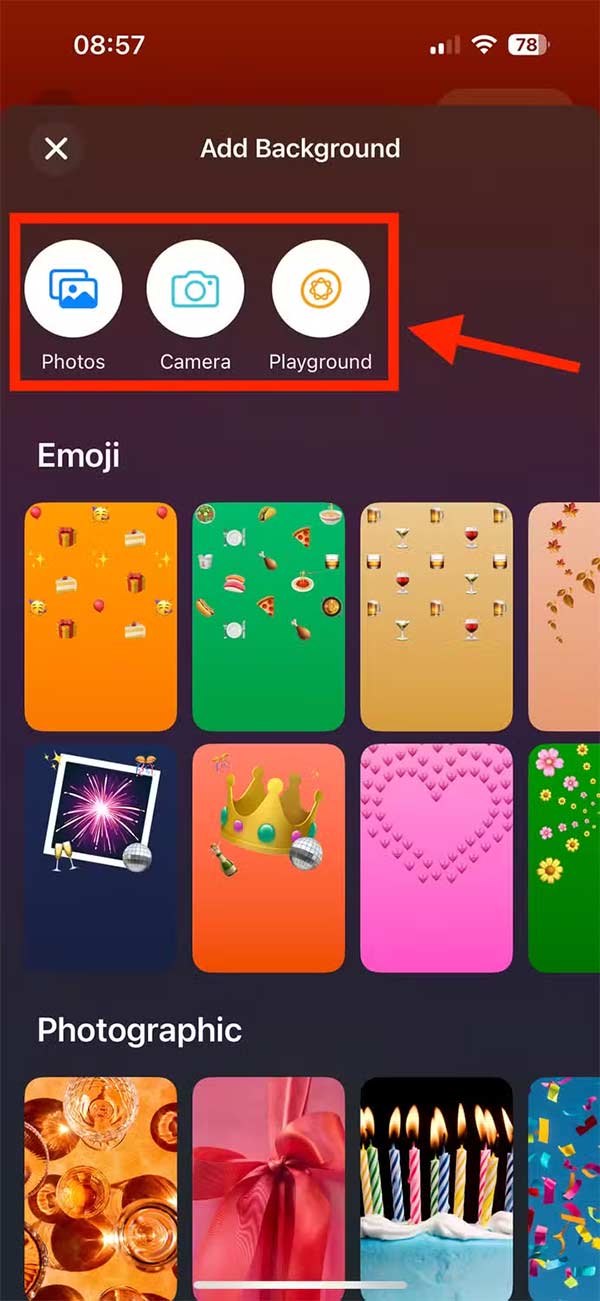Screen dimensions: 600x1301
Task: Select the green food emoji background
Action: [268, 616]
